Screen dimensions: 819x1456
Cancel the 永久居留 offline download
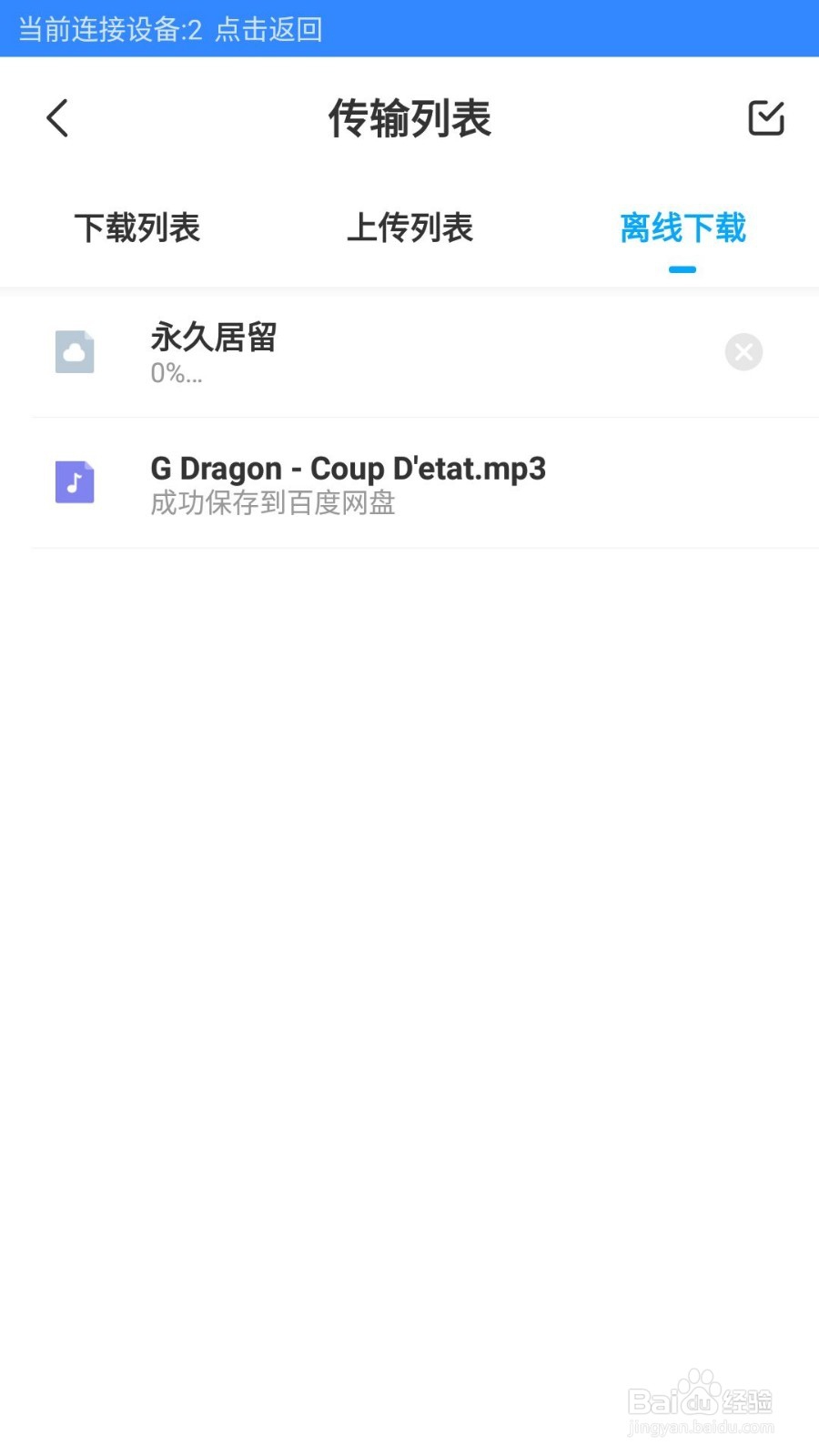pyautogui.click(x=743, y=352)
